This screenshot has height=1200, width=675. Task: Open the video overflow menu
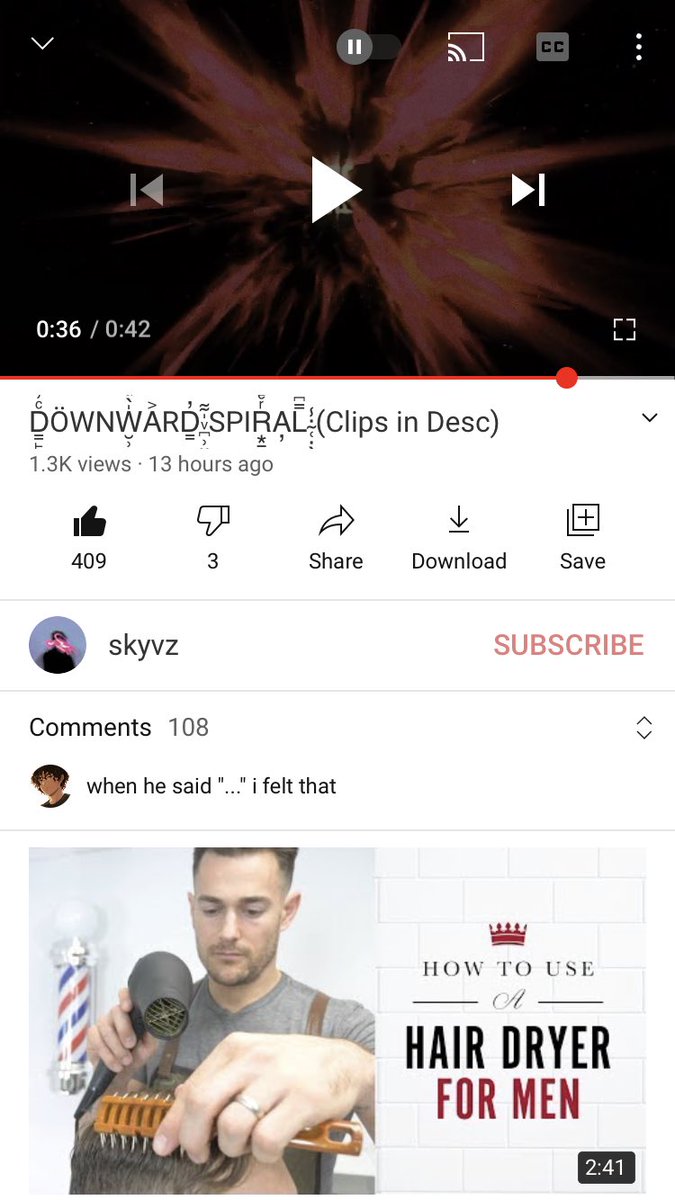coord(638,47)
